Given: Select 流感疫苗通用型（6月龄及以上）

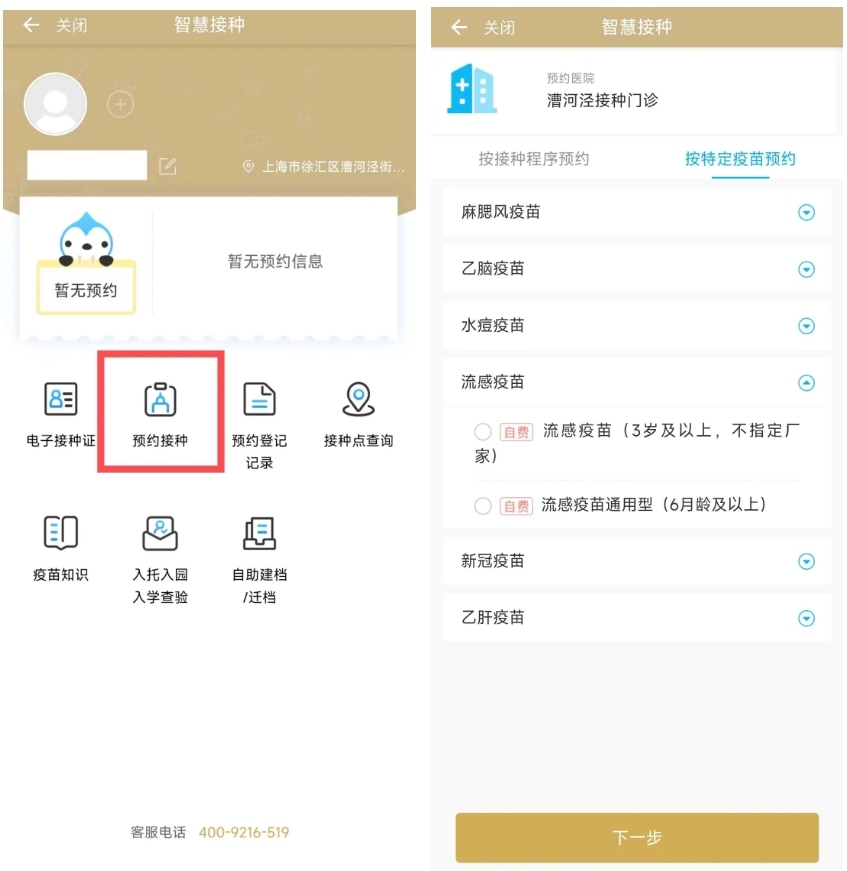Looking at the screenshot, I should [483, 506].
